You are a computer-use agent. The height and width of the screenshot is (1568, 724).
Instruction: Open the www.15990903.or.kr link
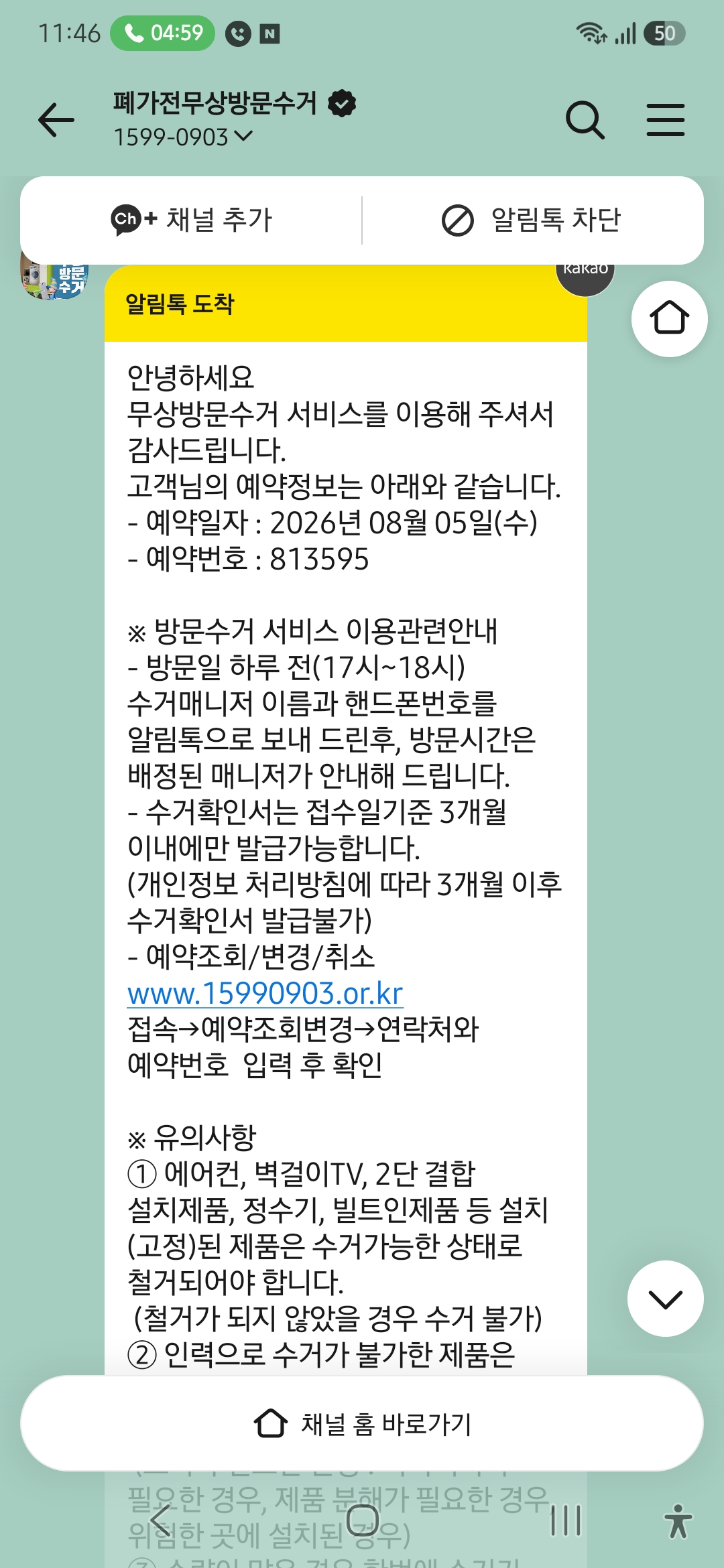point(265,993)
